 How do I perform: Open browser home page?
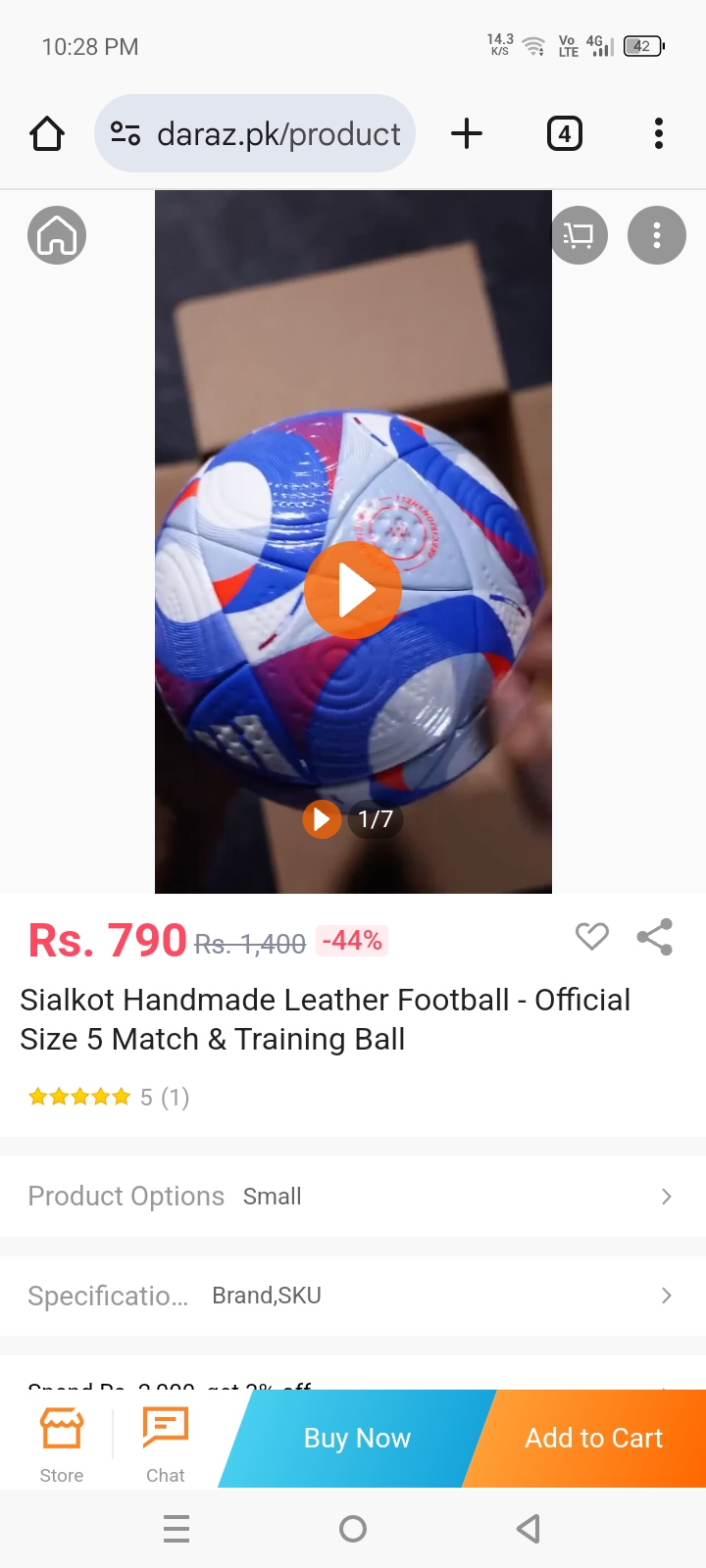coord(47,133)
